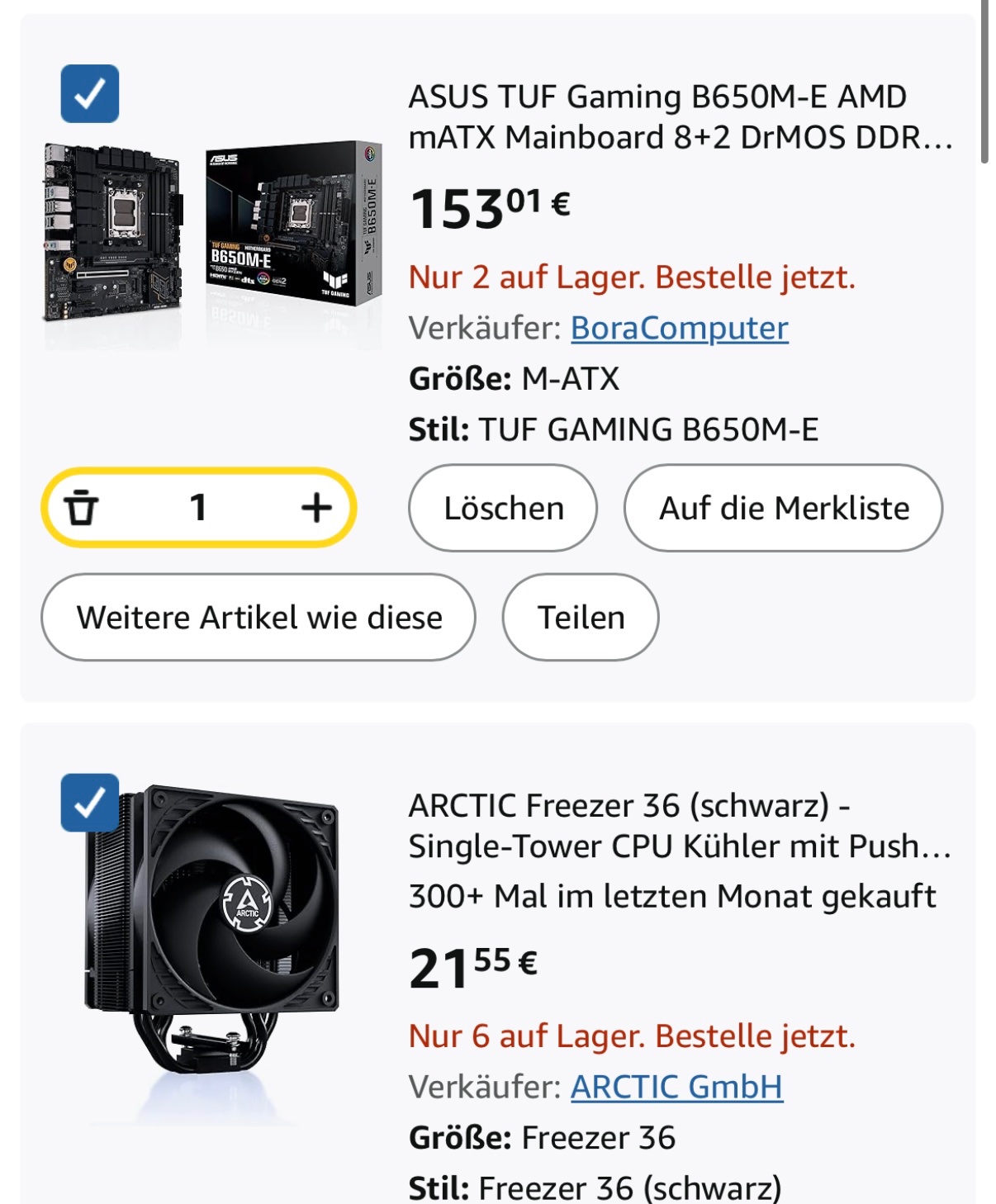Show Weitere Artikel wie diese
Viewport: 996px width, 1204px height.
258,617
